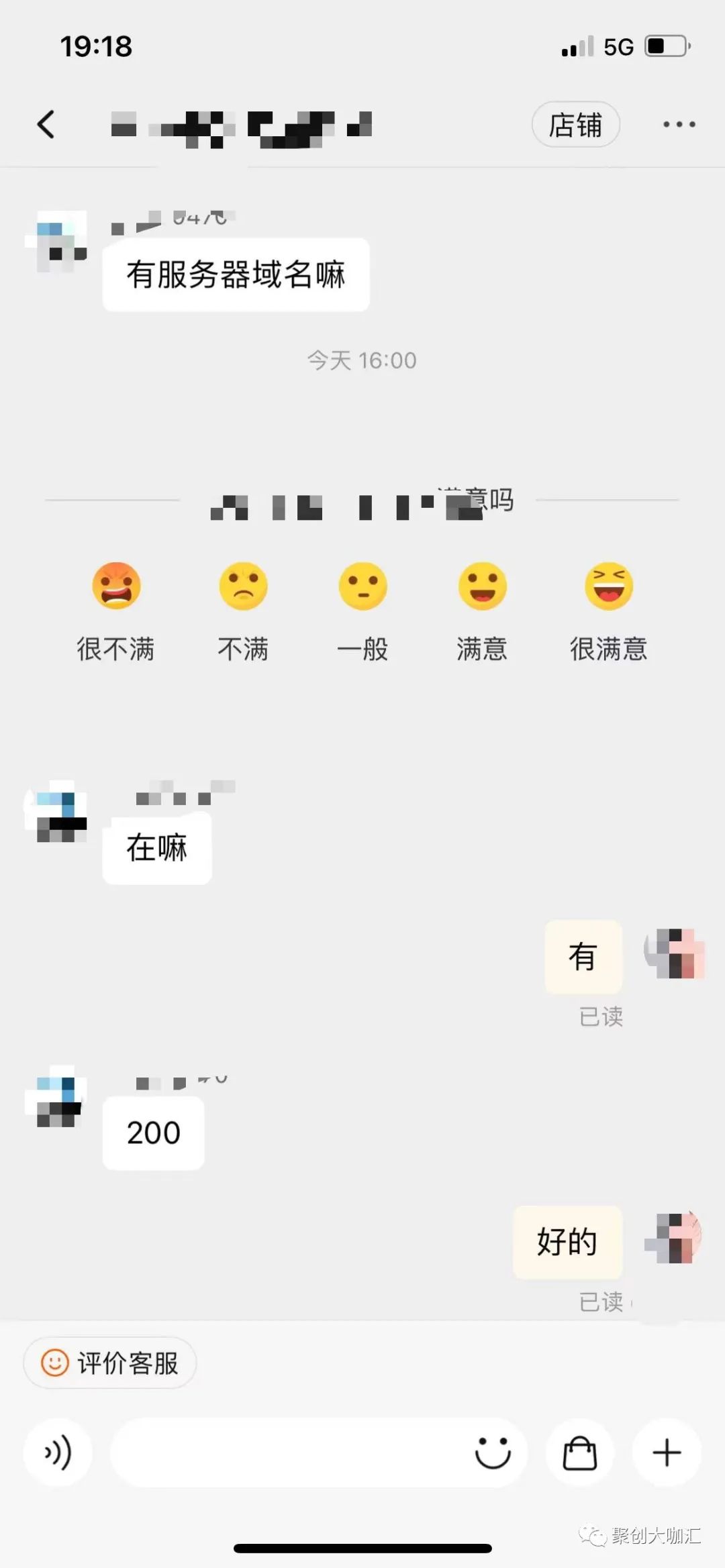Tap the 有服务器域名嘛 message bubble

pyautogui.click(x=236, y=274)
